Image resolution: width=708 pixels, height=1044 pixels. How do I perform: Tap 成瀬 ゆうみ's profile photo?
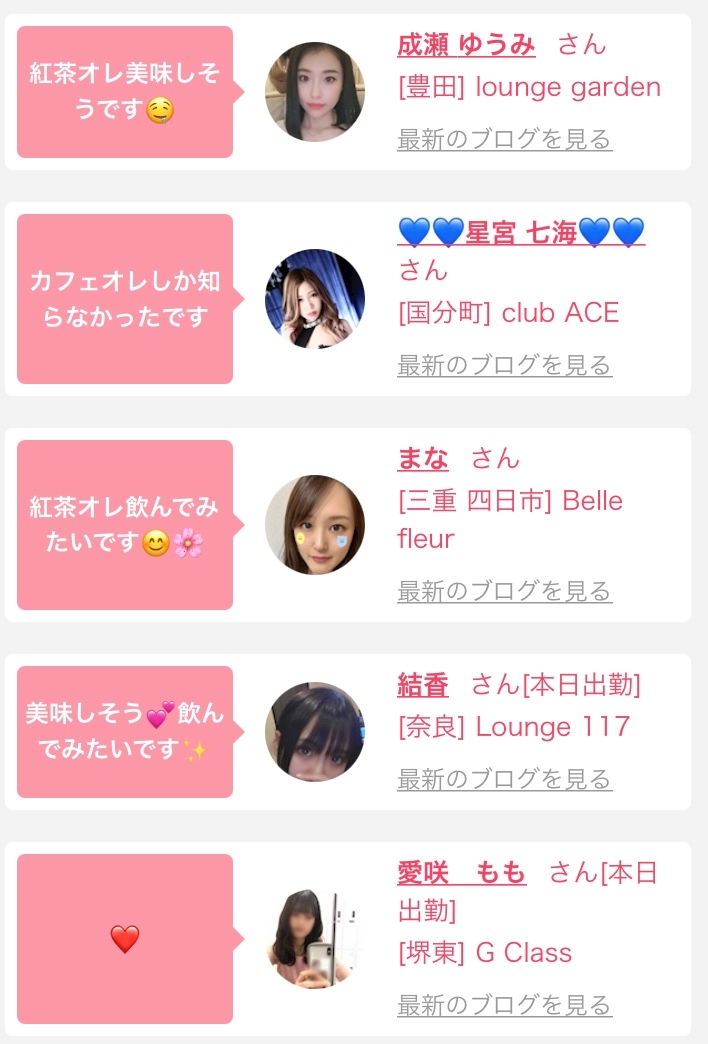pyautogui.click(x=315, y=92)
